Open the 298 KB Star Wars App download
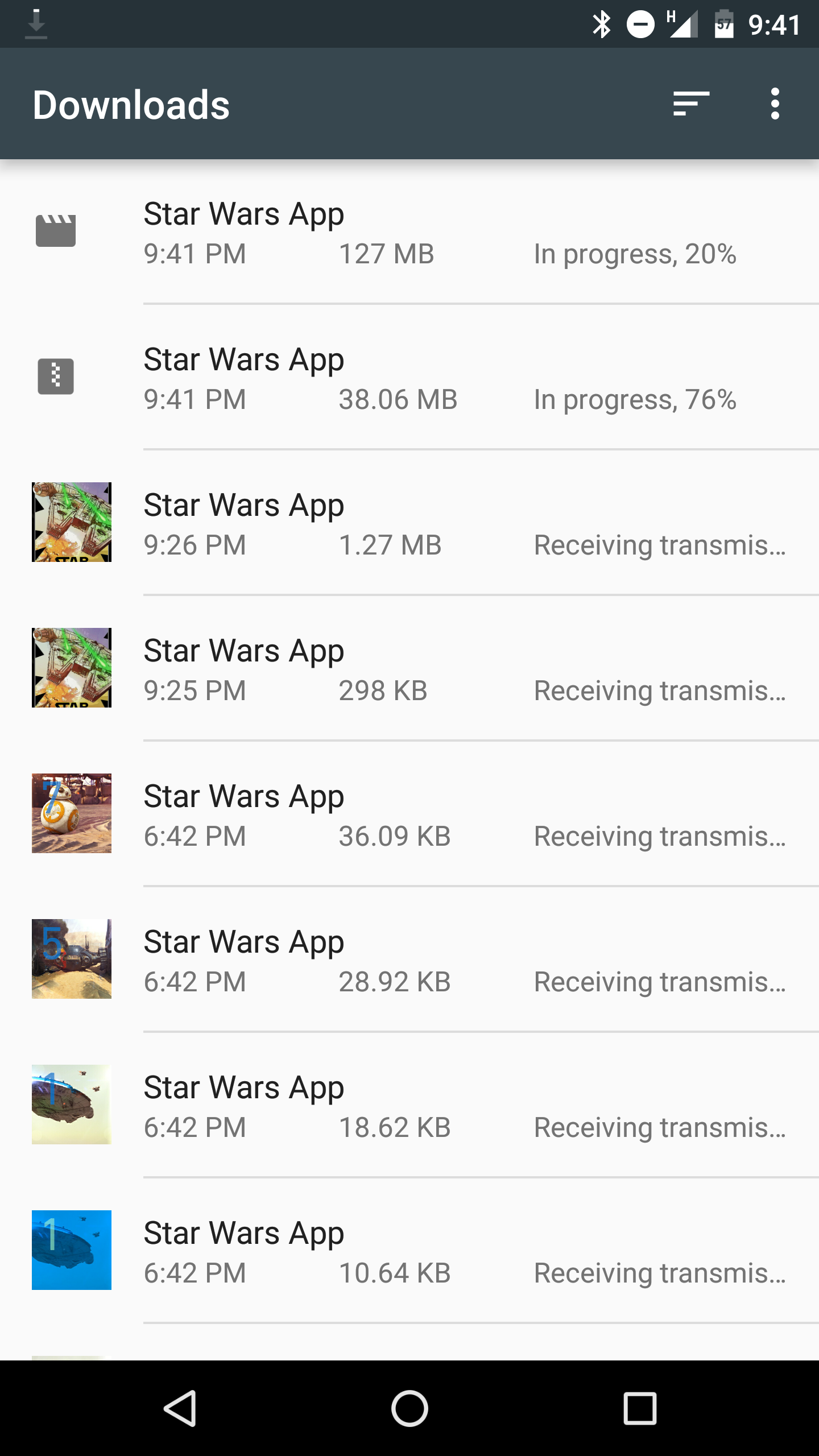Viewport: 819px width, 1456px height. point(409,668)
